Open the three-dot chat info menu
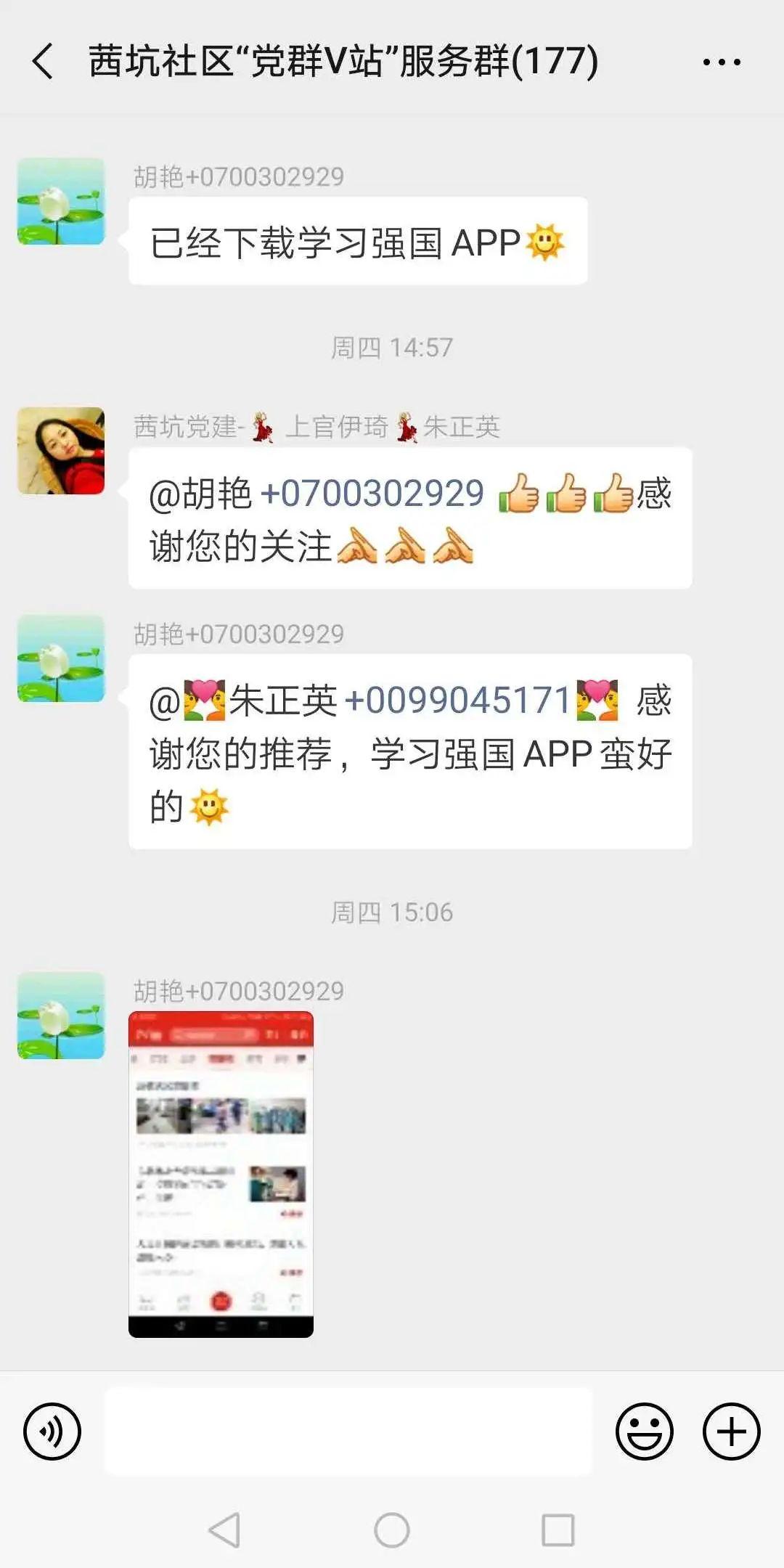This screenshot has height=1568, width=784. click(x=722, y=62)
